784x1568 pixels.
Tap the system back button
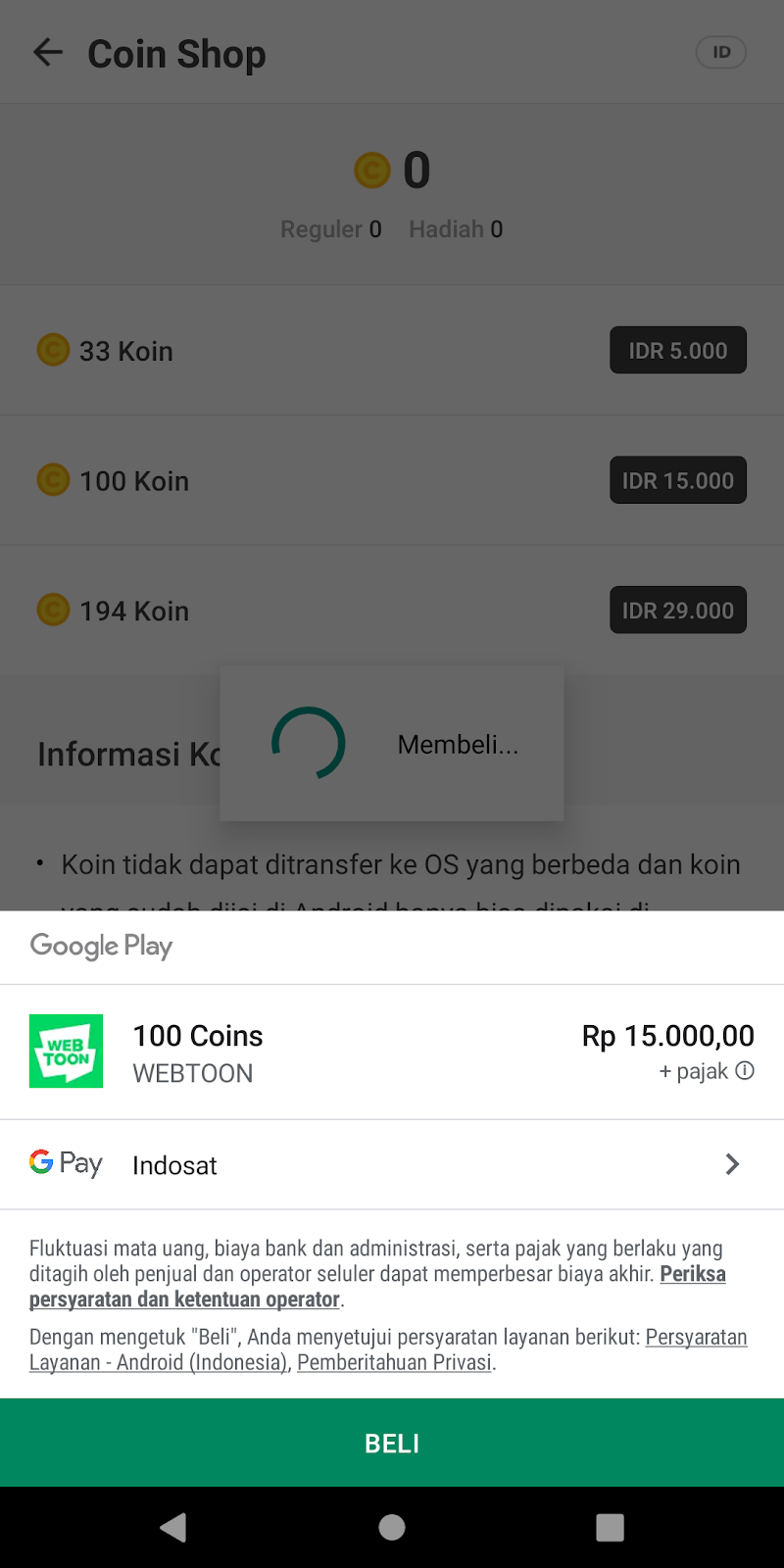tap(173, 1527)
